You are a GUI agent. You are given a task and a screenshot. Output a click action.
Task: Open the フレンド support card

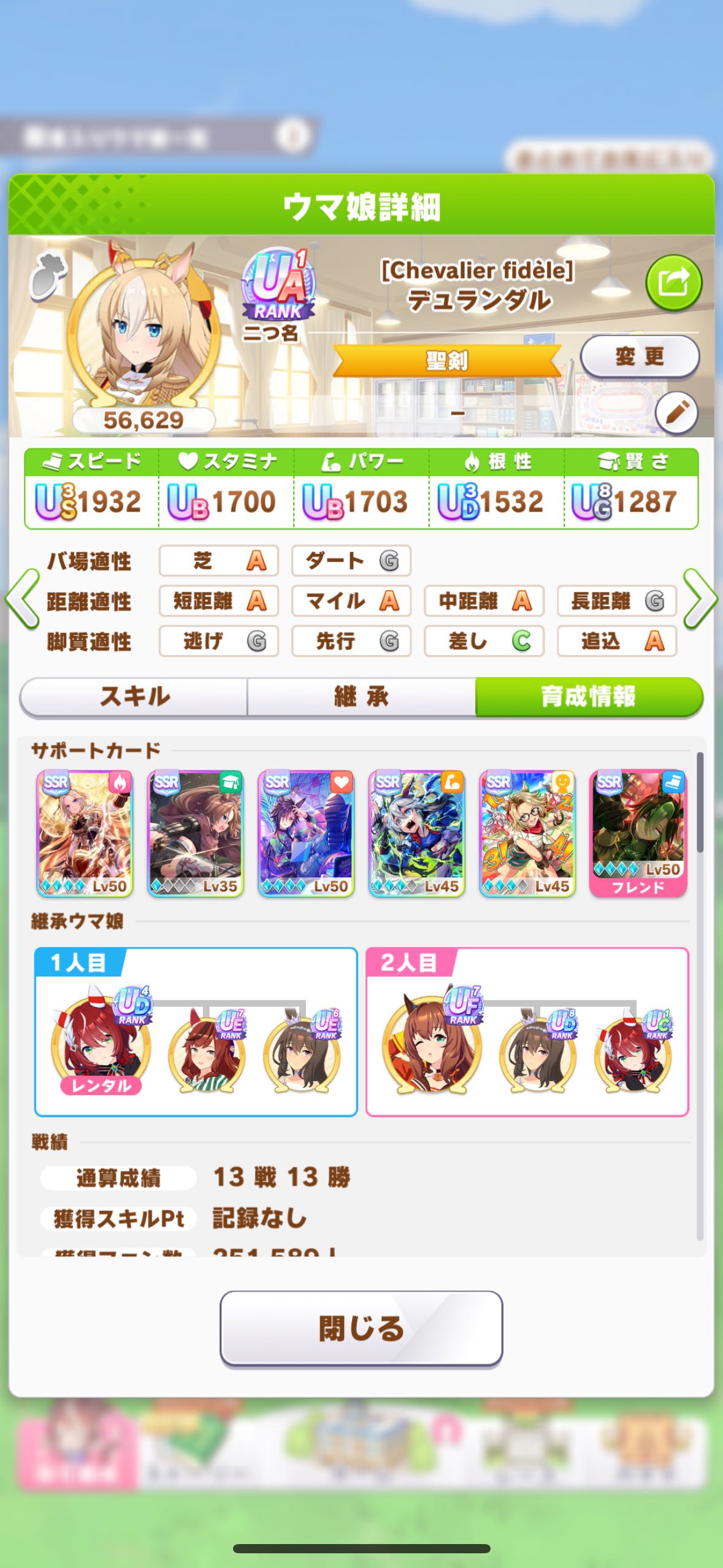click(x=638, y=833)
